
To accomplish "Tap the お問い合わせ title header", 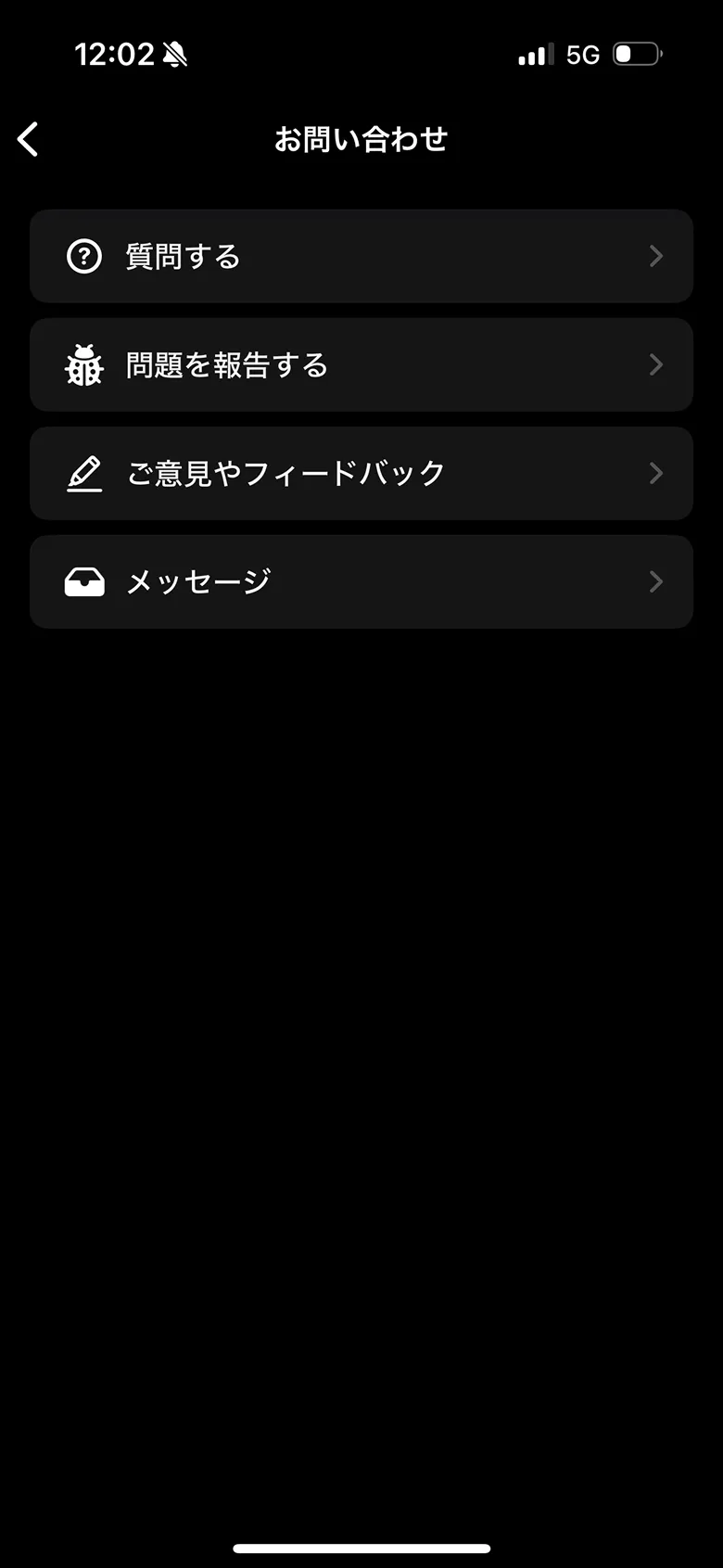I will click(361, 138).
